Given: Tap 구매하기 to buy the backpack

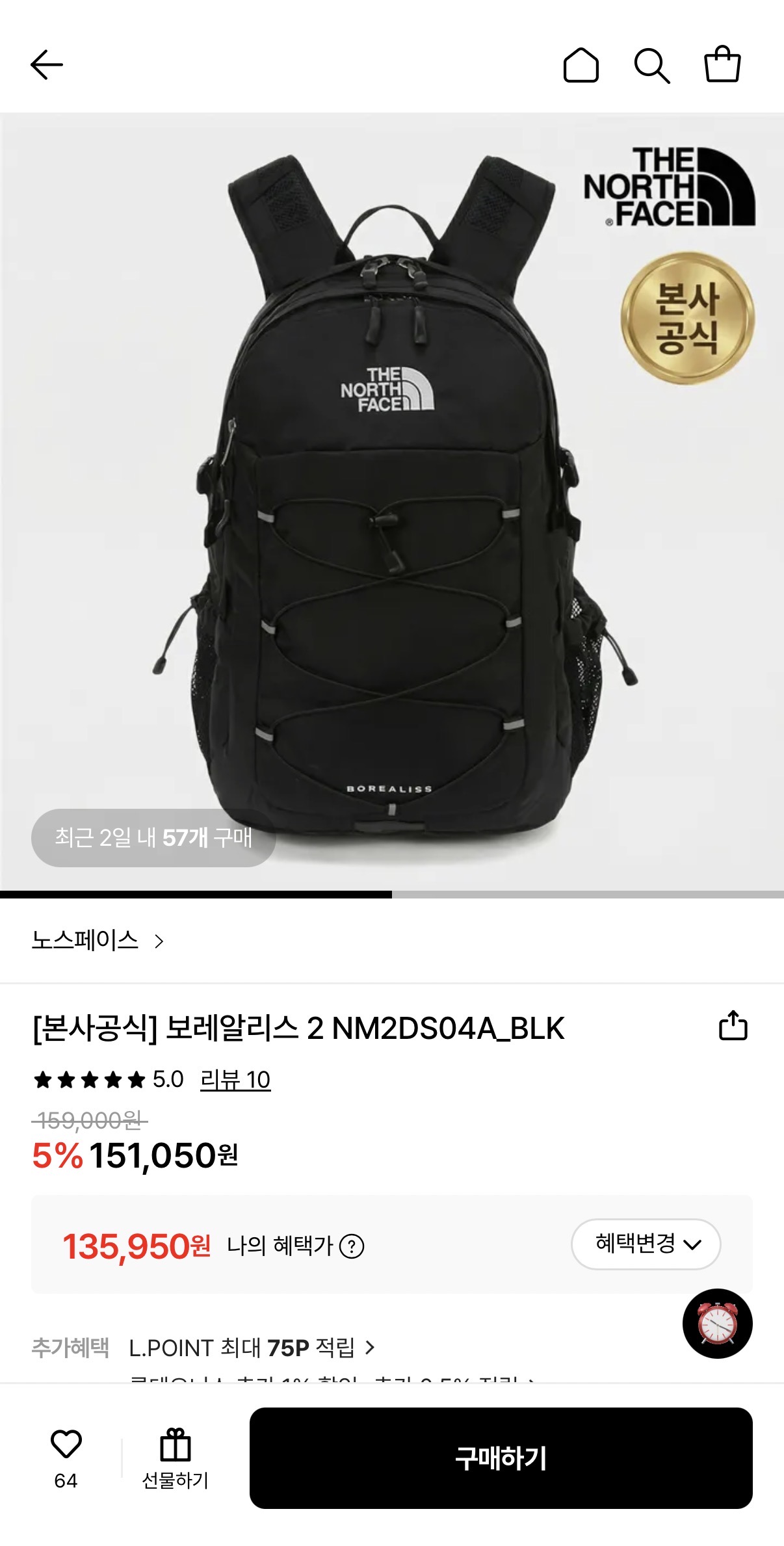Looking at the screenshot, I should coord(501,1458).
